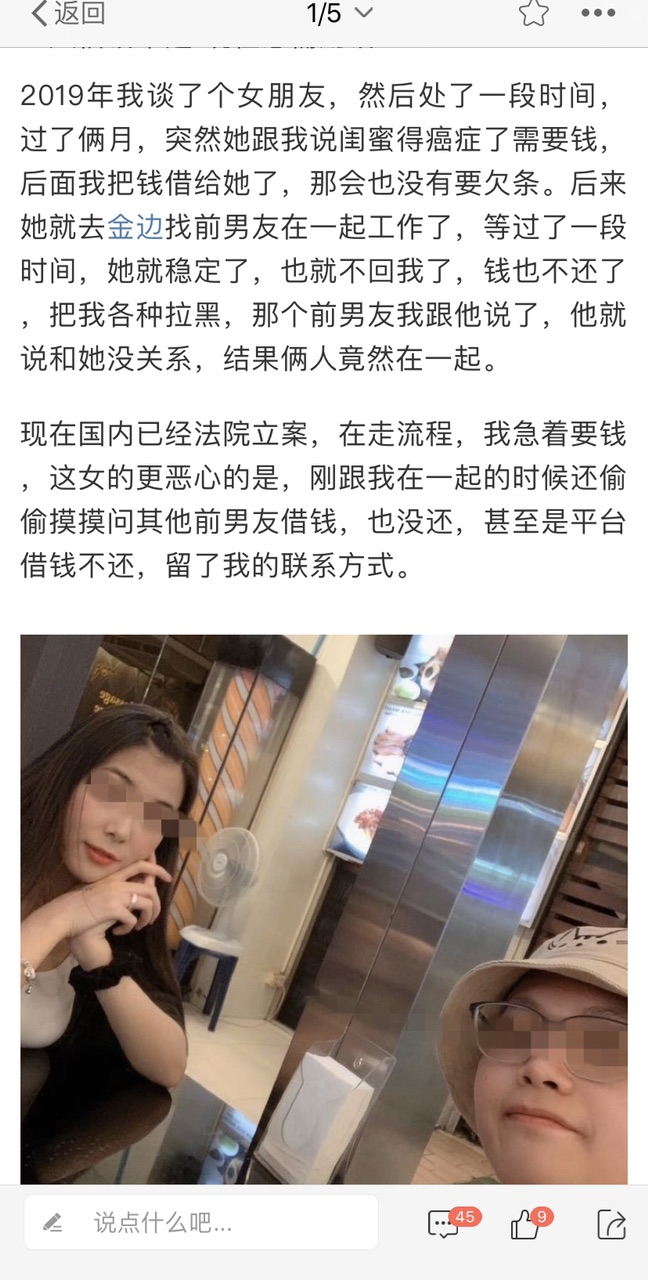The image size is (648, 1280).
Task: Favorite this post with the star icon
Action: 533,13
